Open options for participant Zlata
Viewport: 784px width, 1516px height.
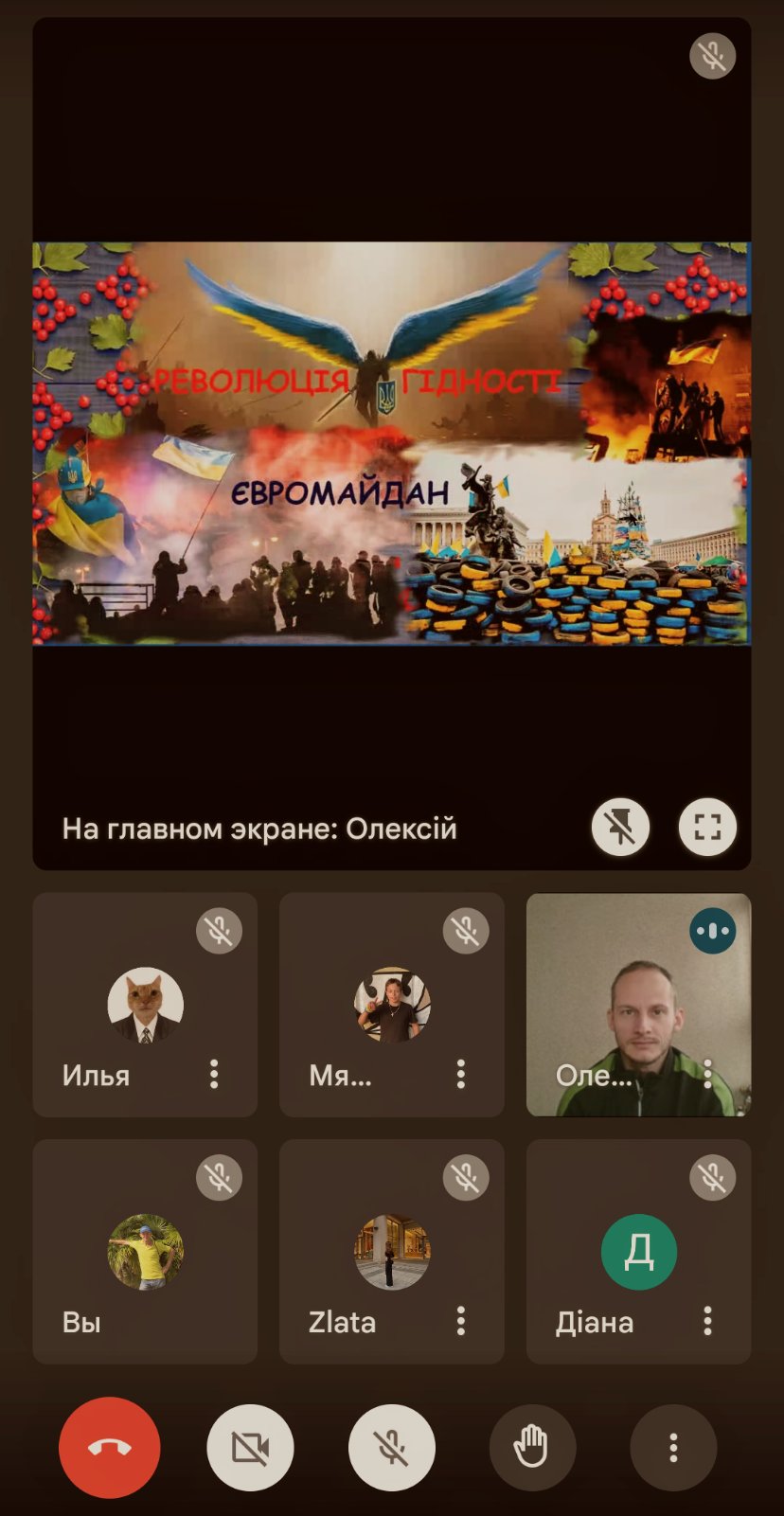click(x=461, y=1321)
